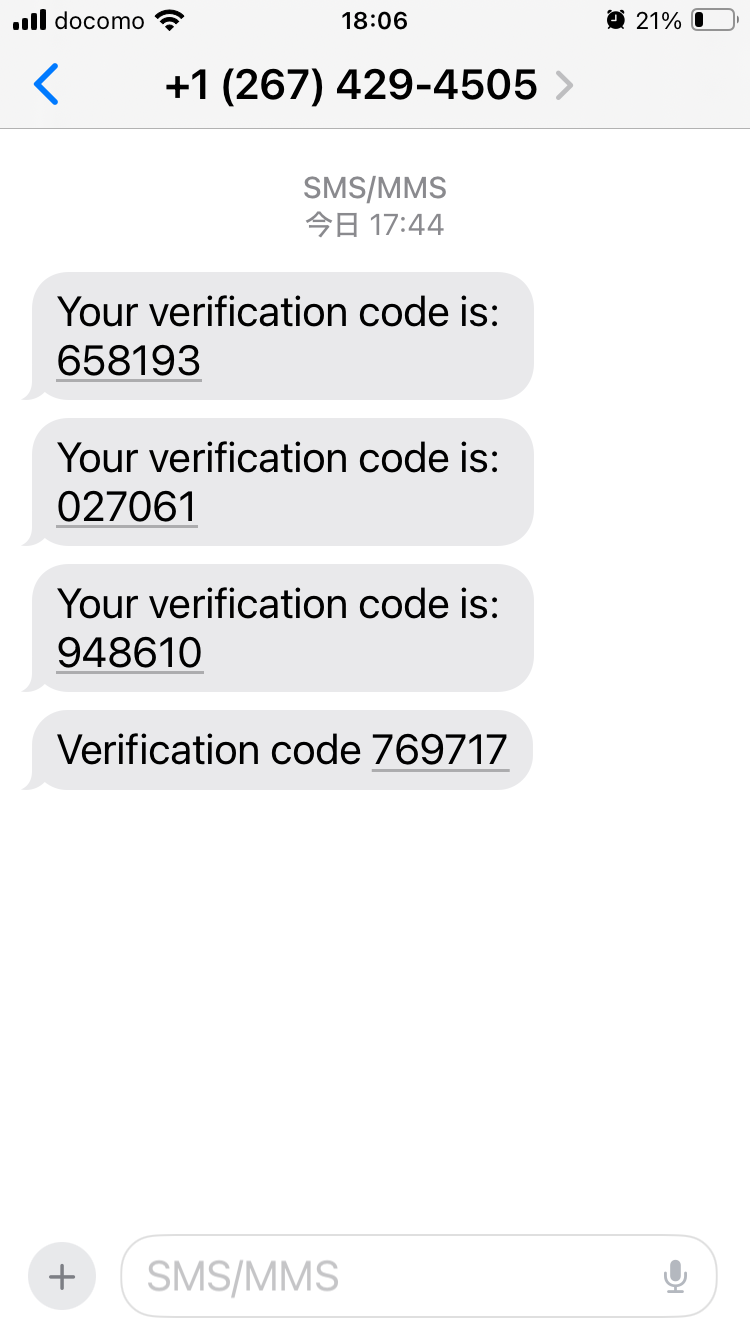Go back to the messages list
750x1334 pixels.
(46, 86)
